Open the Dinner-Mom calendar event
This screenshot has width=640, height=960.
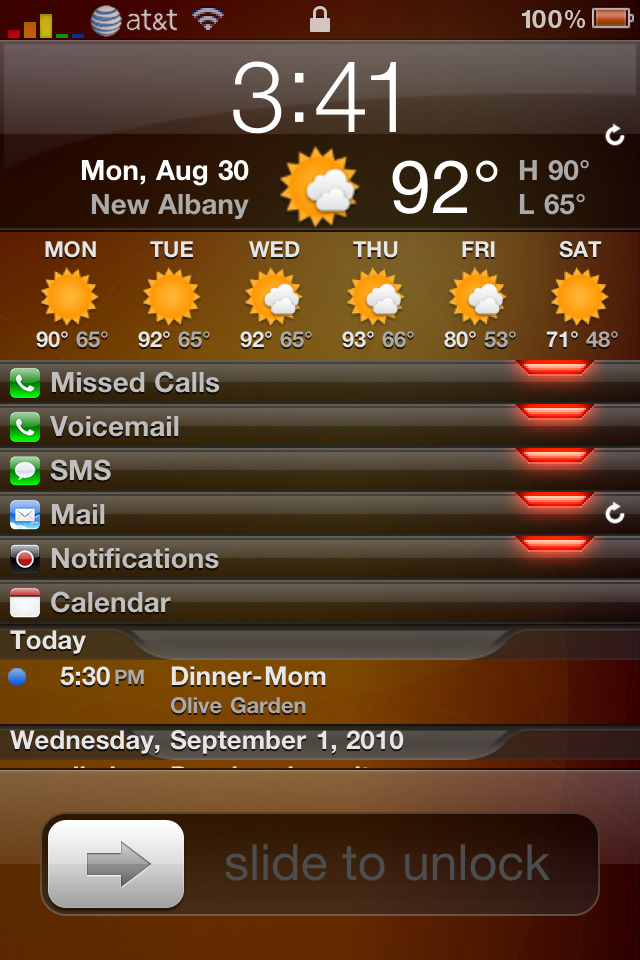(248, 690)
